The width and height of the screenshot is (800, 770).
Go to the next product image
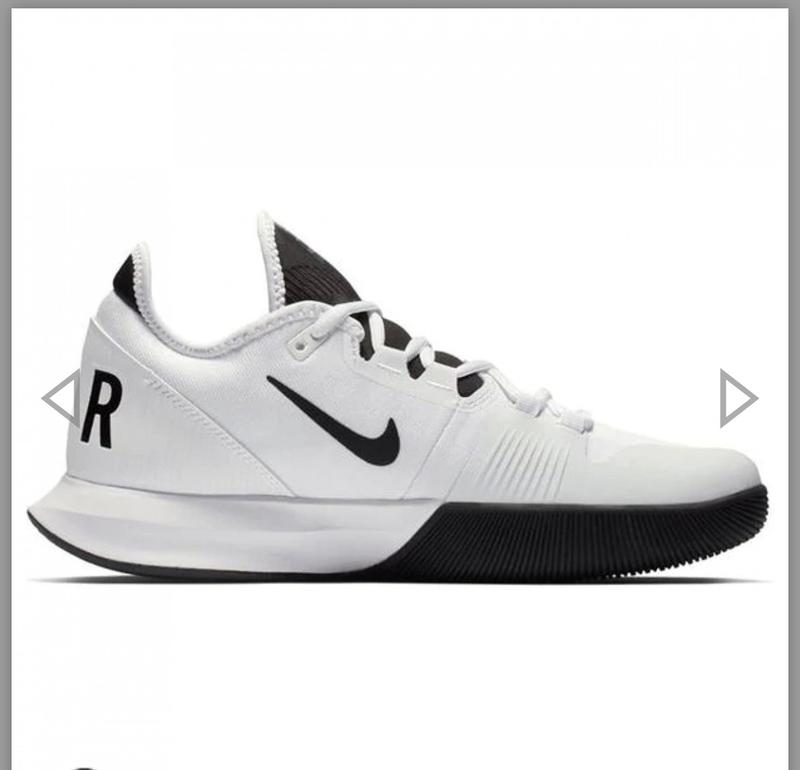[738, 398]
